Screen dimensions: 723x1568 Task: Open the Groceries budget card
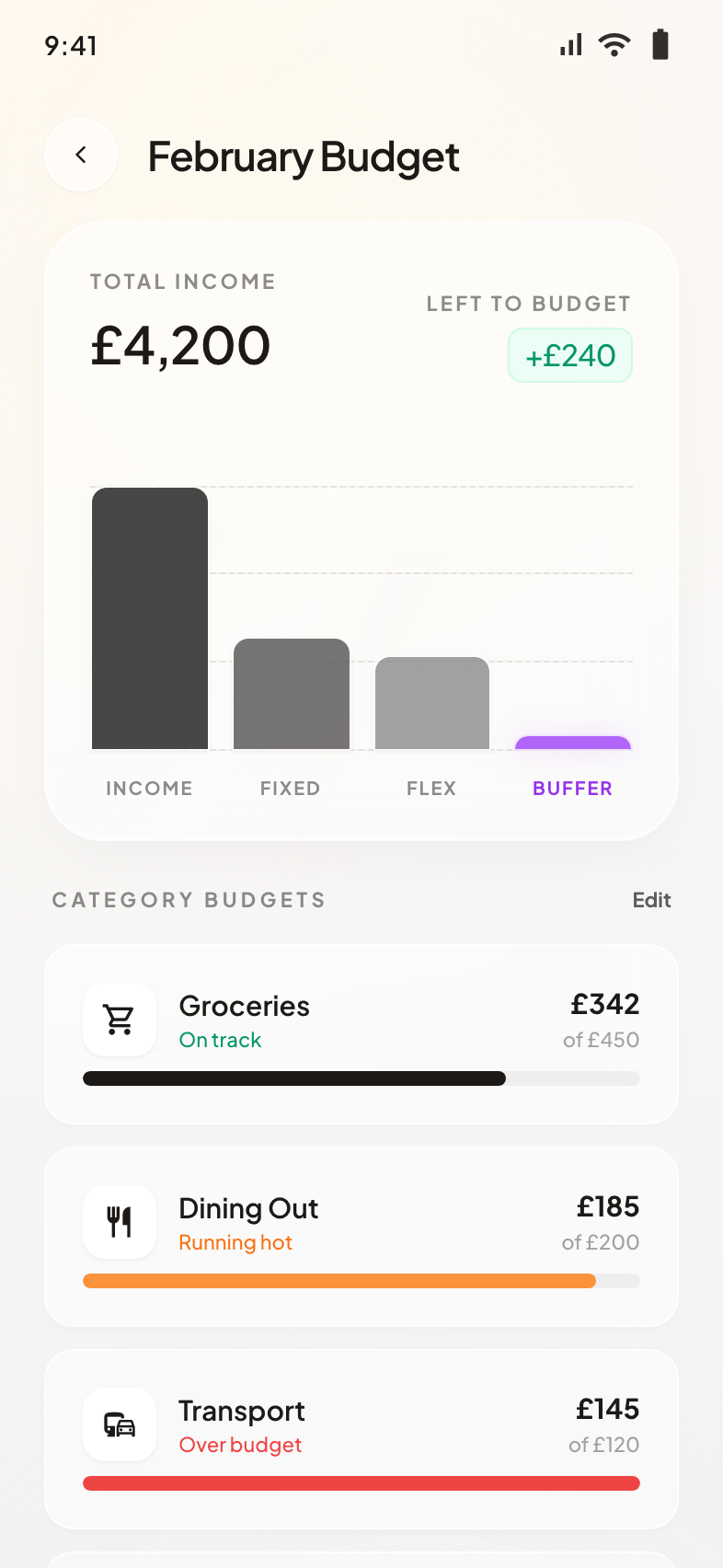coord(361,1033)
